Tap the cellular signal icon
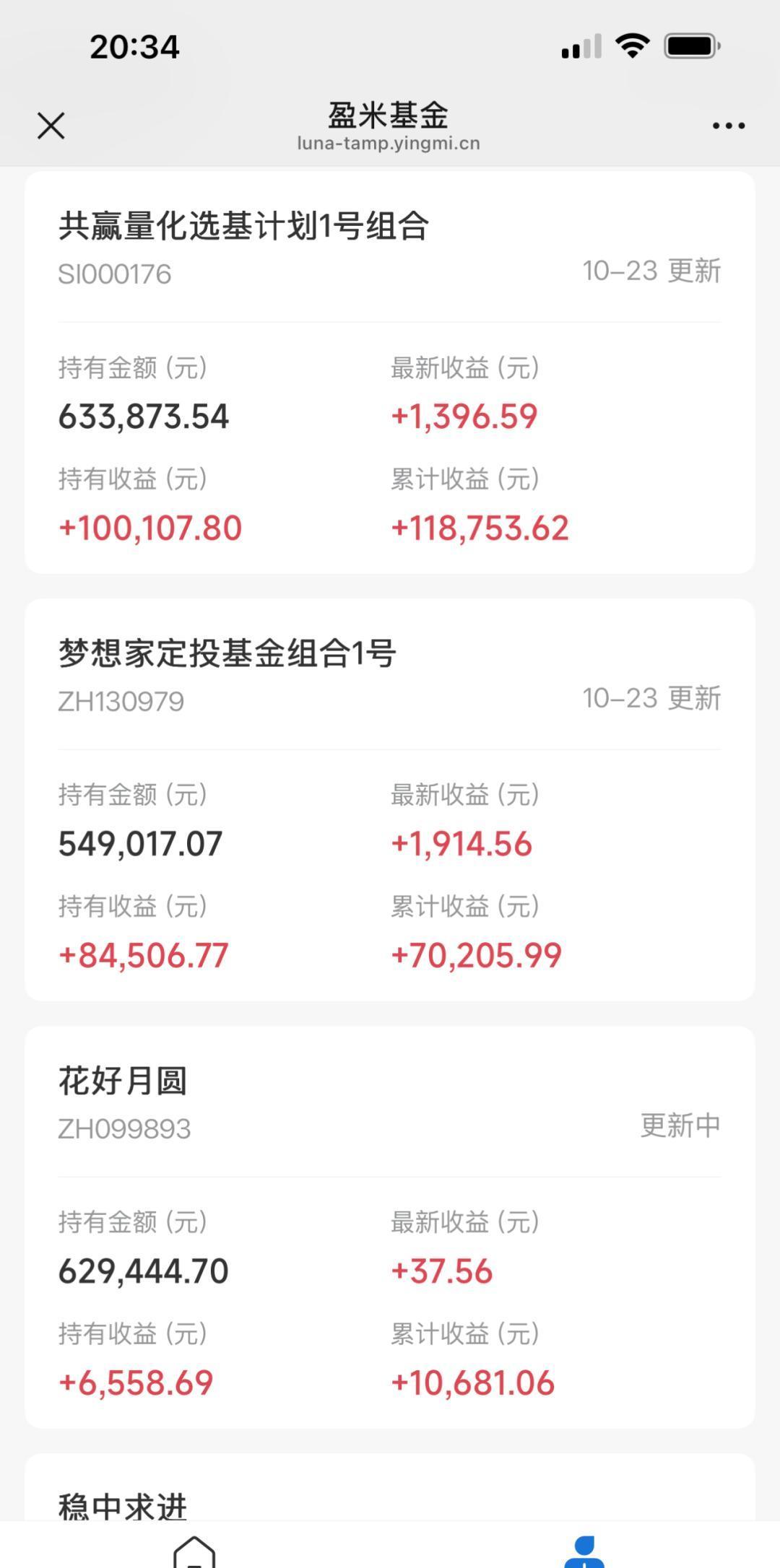The width and height of the screenshot is (780, 1568). click(x=581, y=46)
